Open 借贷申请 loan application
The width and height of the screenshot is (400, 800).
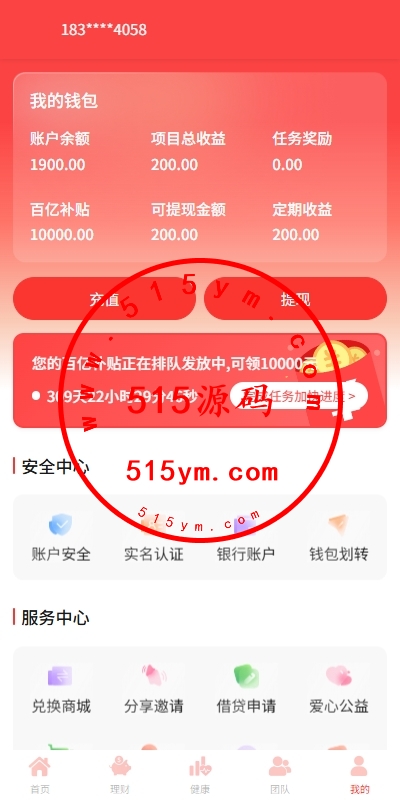coord(246,689)
